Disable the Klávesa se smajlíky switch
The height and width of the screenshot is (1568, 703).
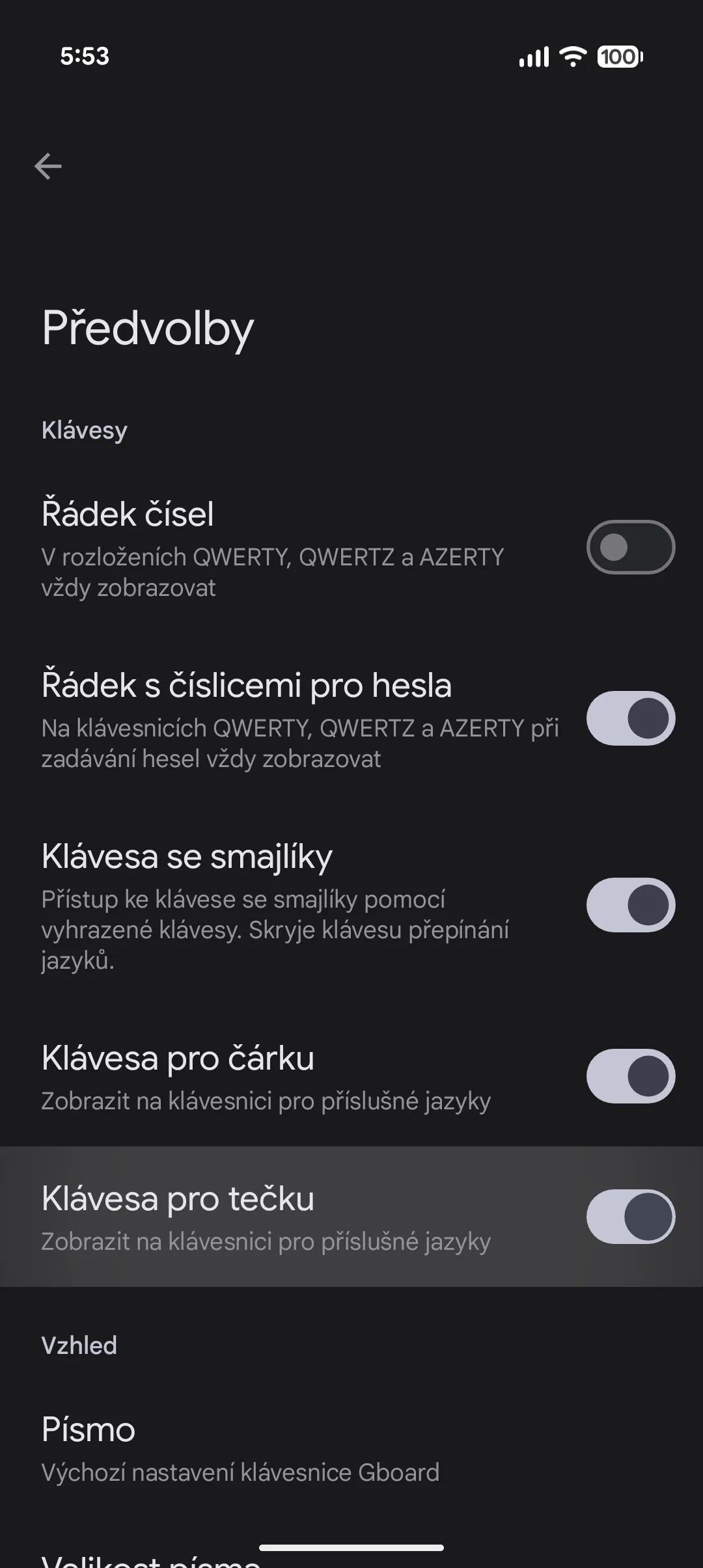click(630, 905)
